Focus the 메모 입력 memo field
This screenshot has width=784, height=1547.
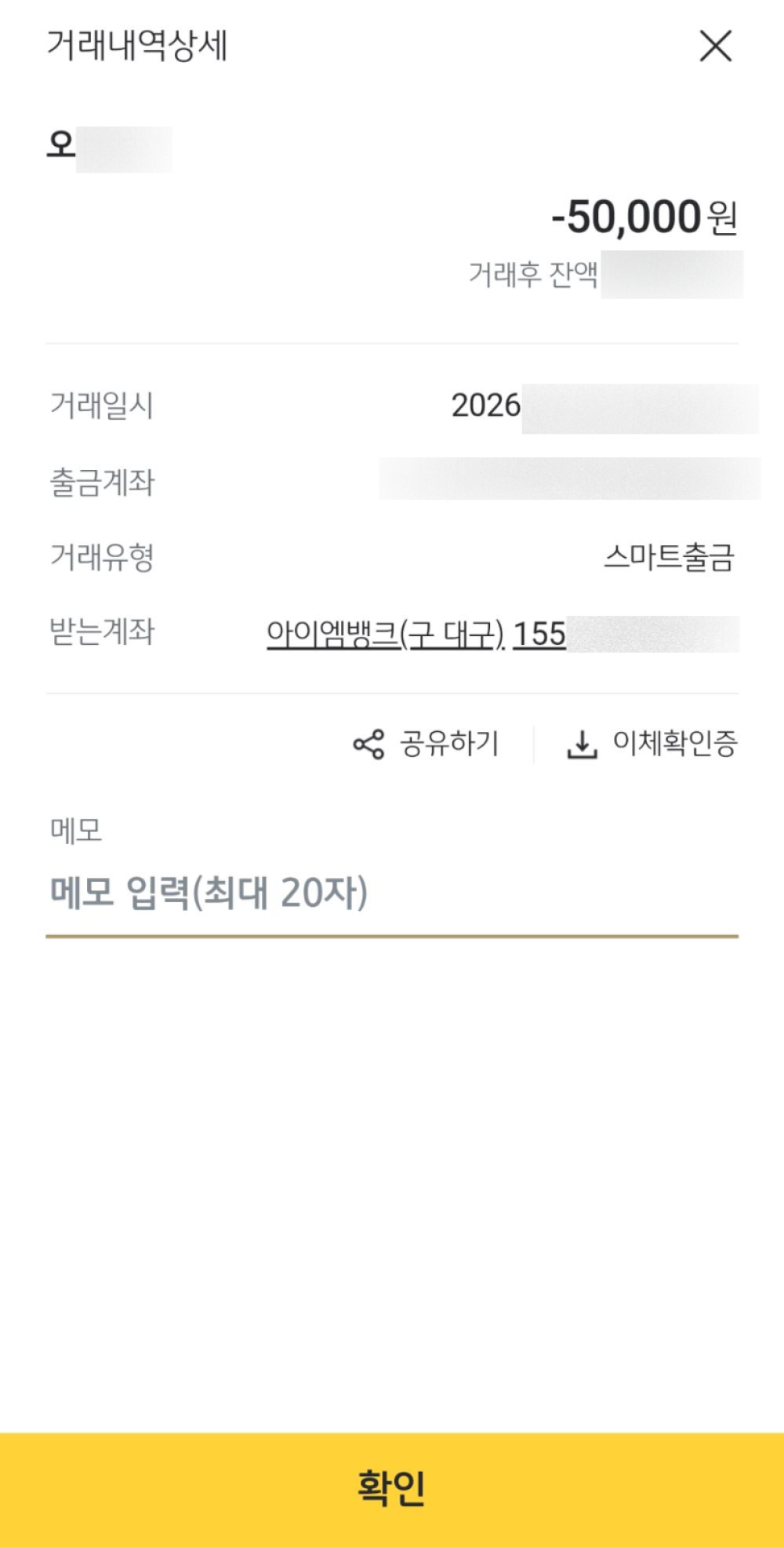coord(390,893)
